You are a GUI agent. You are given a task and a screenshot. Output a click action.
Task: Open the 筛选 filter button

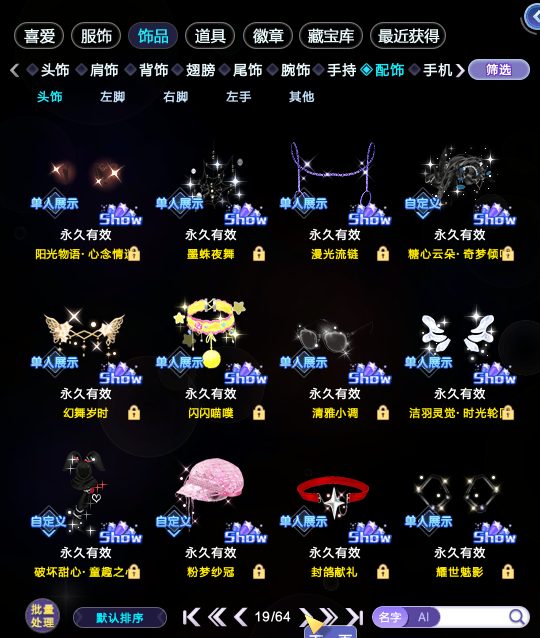[499, 70]
